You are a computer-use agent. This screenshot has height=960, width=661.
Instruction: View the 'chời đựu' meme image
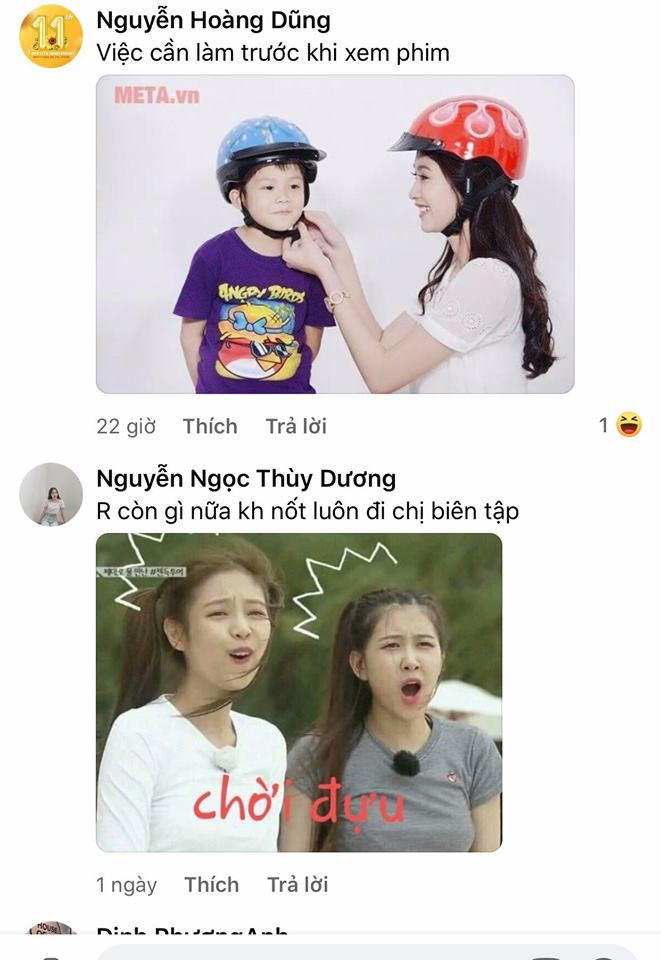tap(299, 692)
